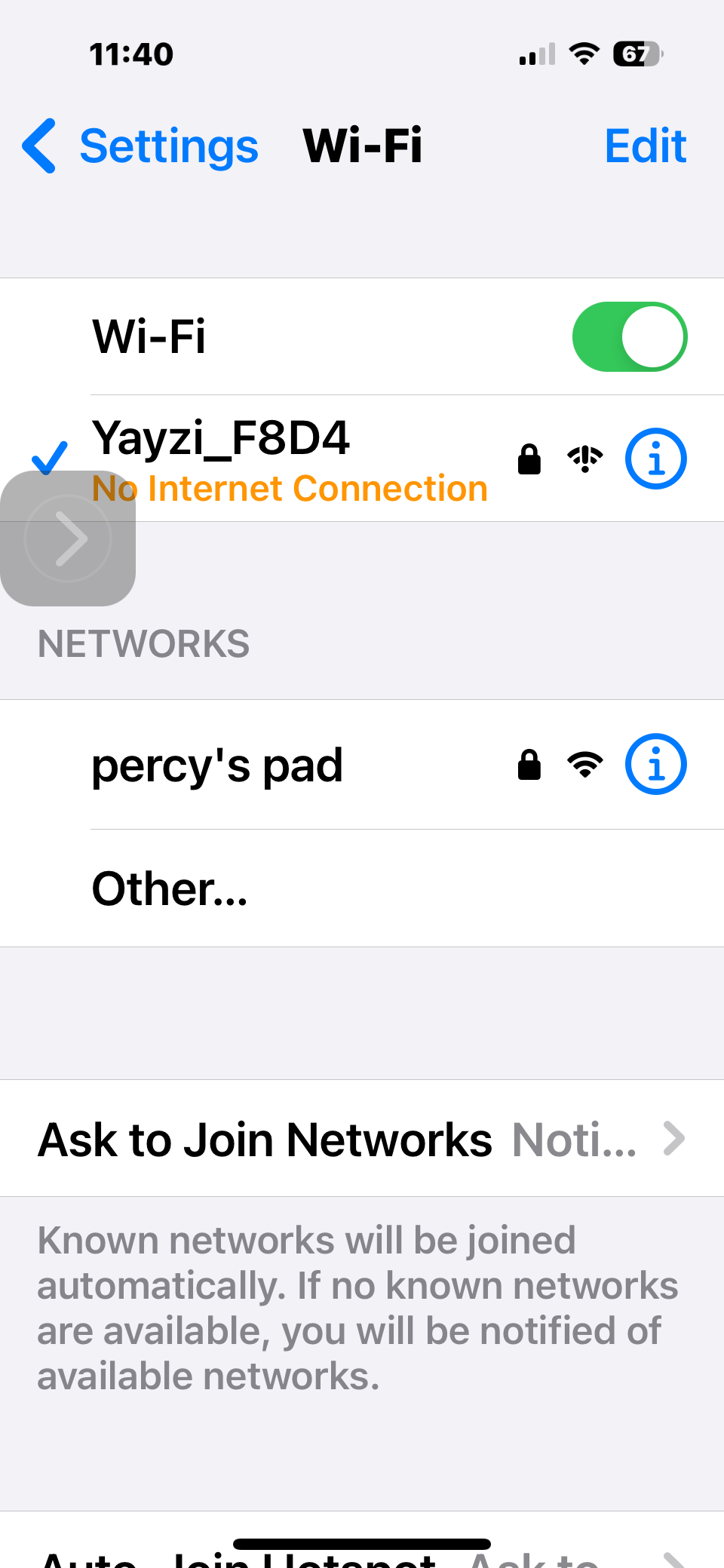Viewport: 724px width, 1568px height.
Task: Tap Edit in the top bar
Action: [x=646, y=146]
